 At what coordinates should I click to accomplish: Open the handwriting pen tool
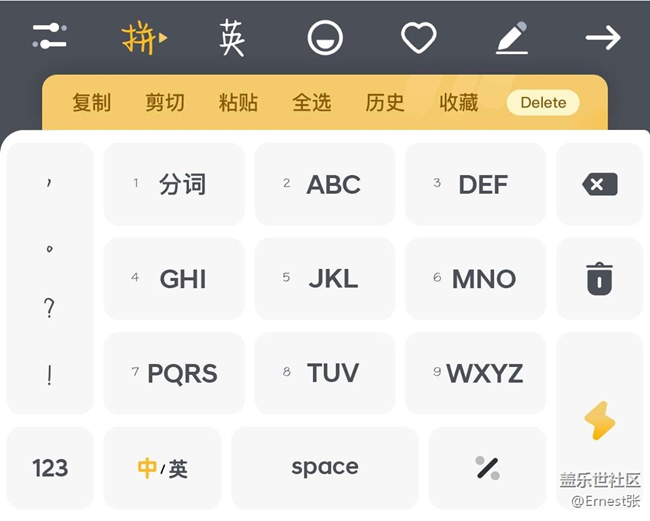click(x=512, y=38)
